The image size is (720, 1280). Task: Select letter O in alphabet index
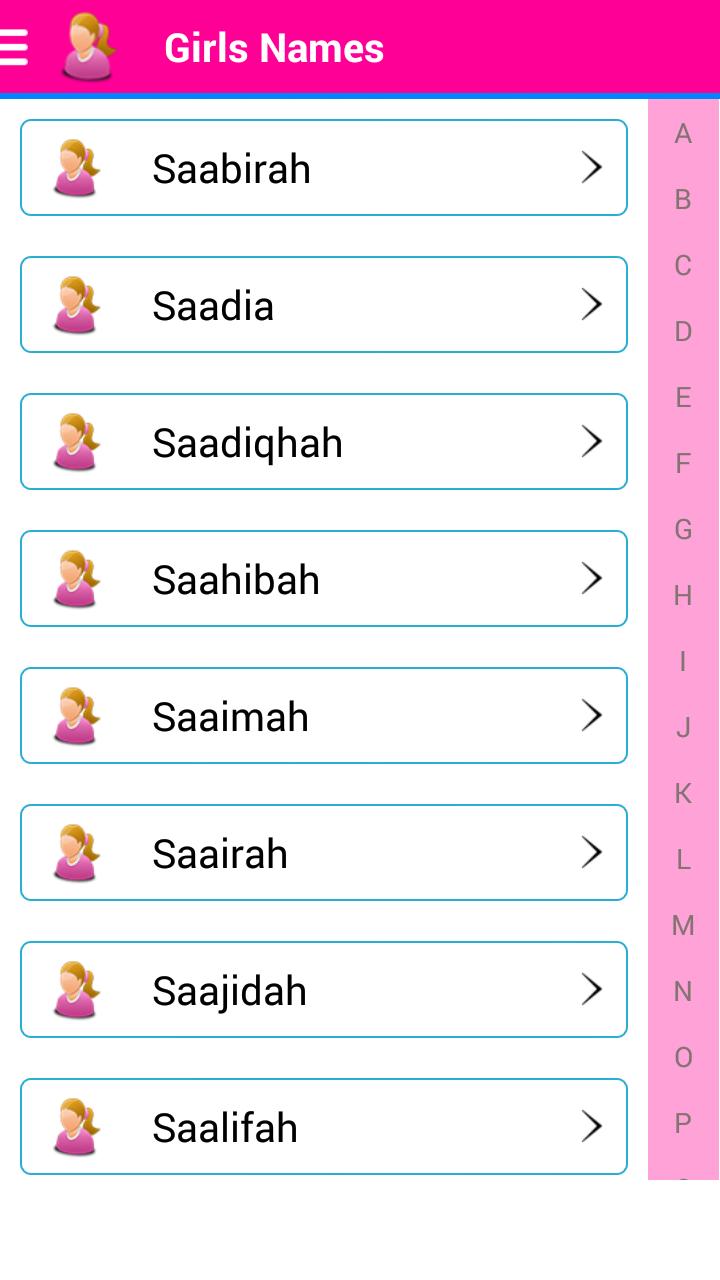point(683,1058)
